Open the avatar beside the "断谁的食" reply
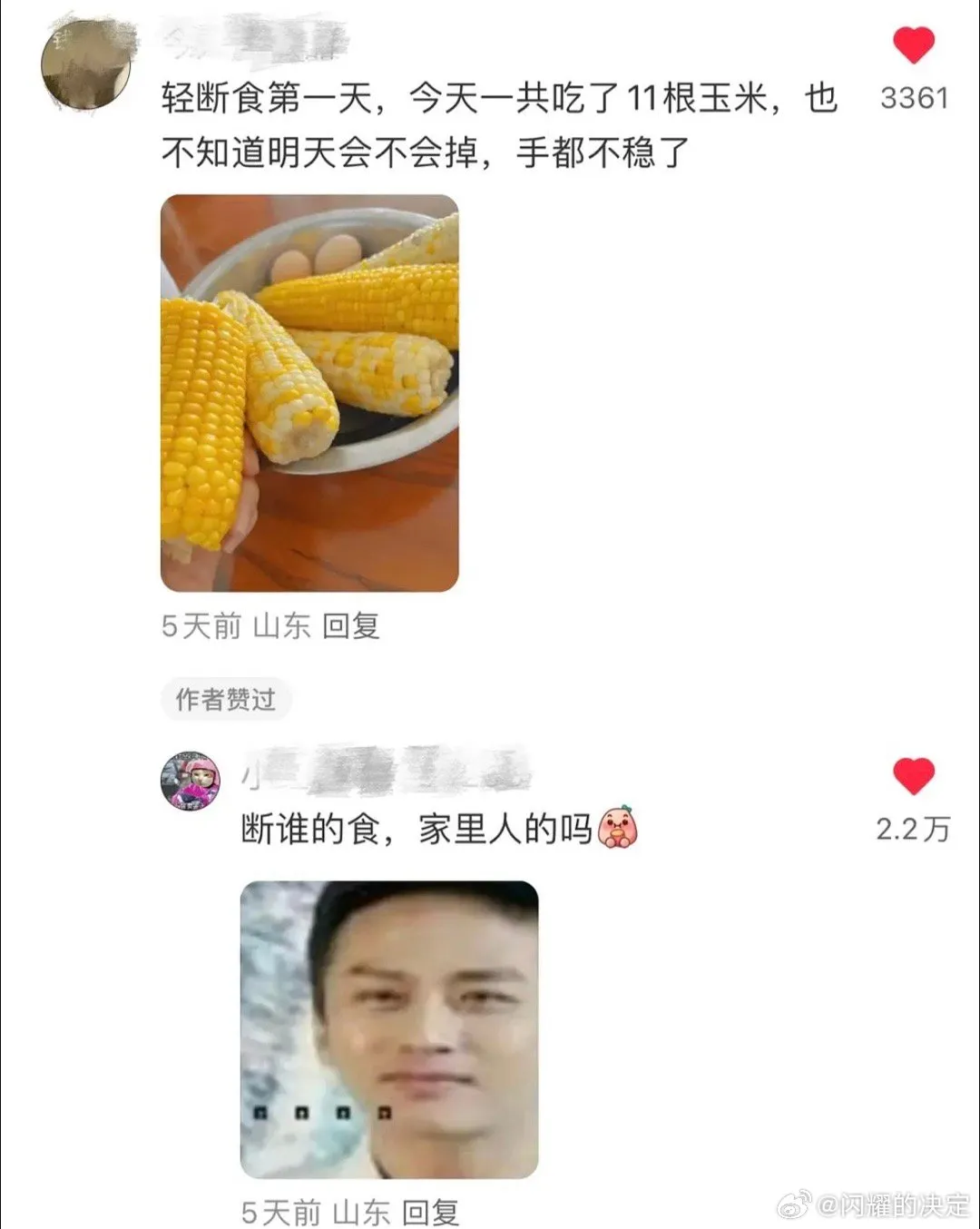 coord(191,780)
